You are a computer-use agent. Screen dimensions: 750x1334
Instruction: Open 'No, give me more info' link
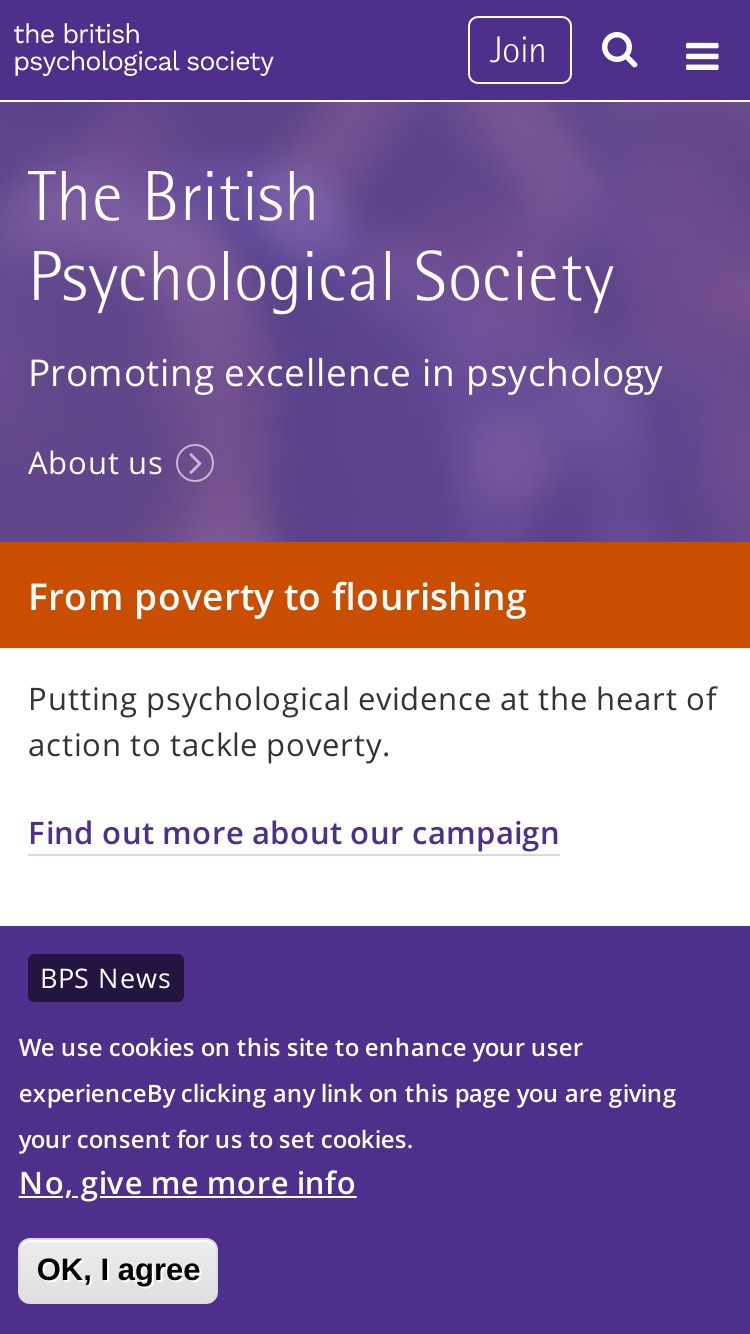click(x=188, y=1183)
